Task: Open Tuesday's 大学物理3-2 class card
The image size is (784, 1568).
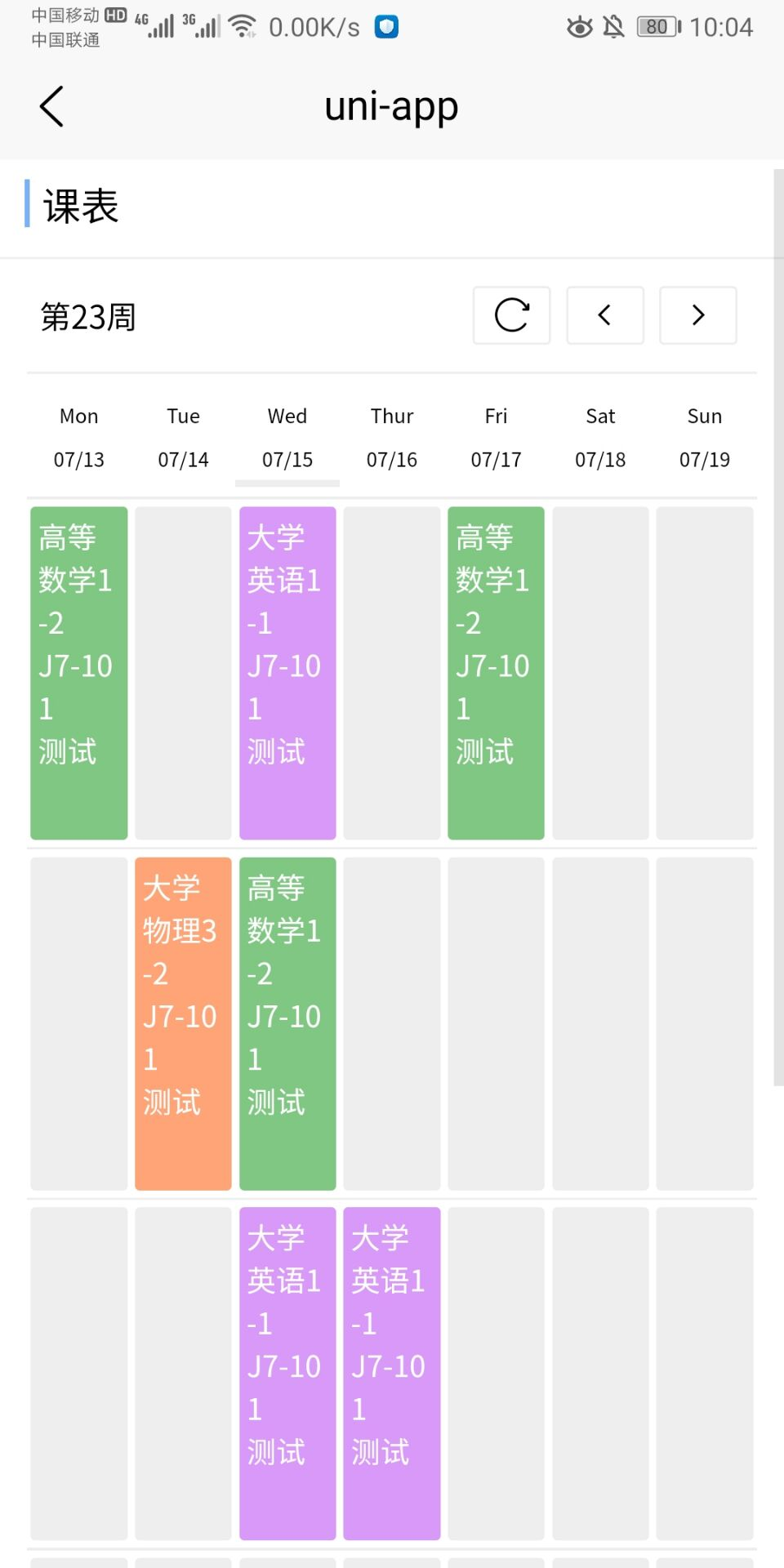Action: (183, 1023)
